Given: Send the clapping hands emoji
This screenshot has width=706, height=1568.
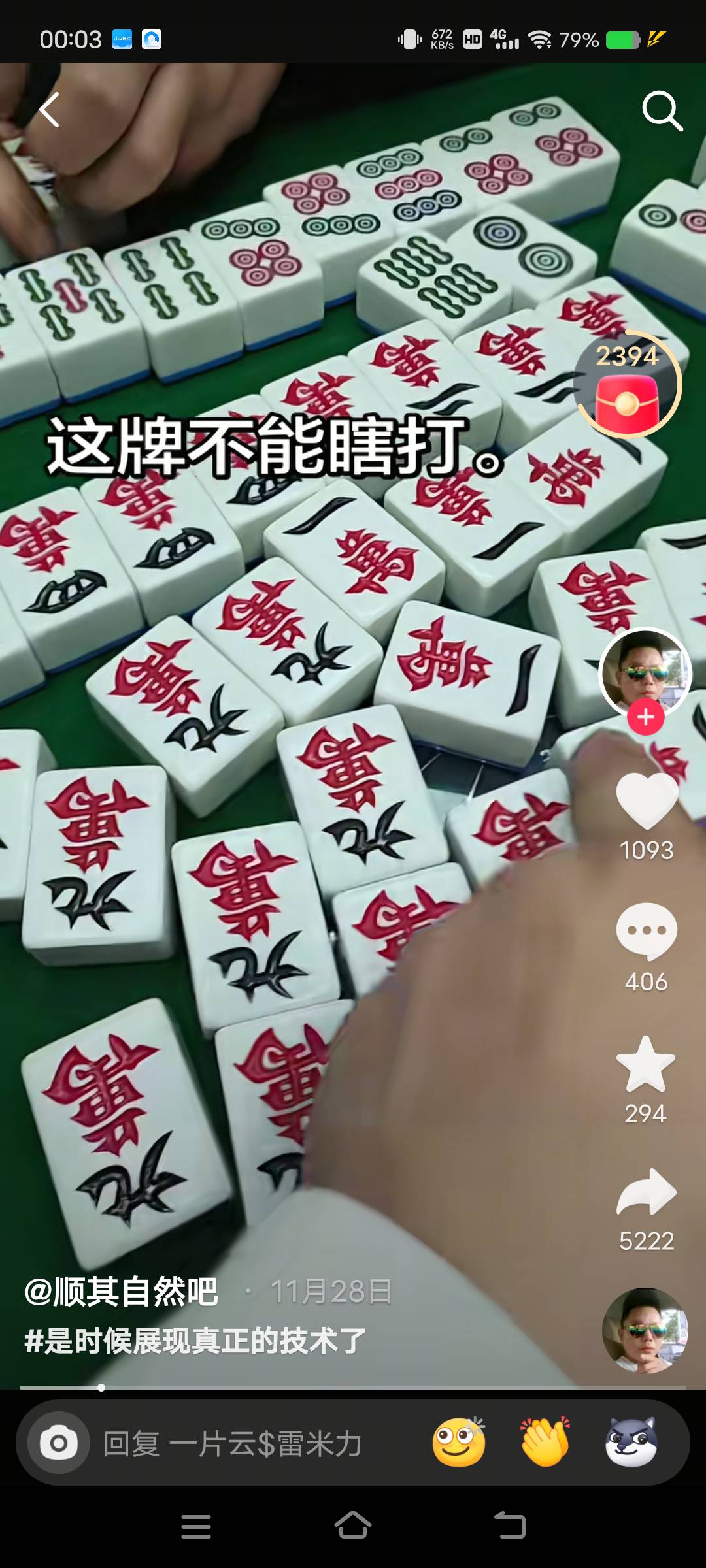Looking at the screenshot, I should 545,1443.
